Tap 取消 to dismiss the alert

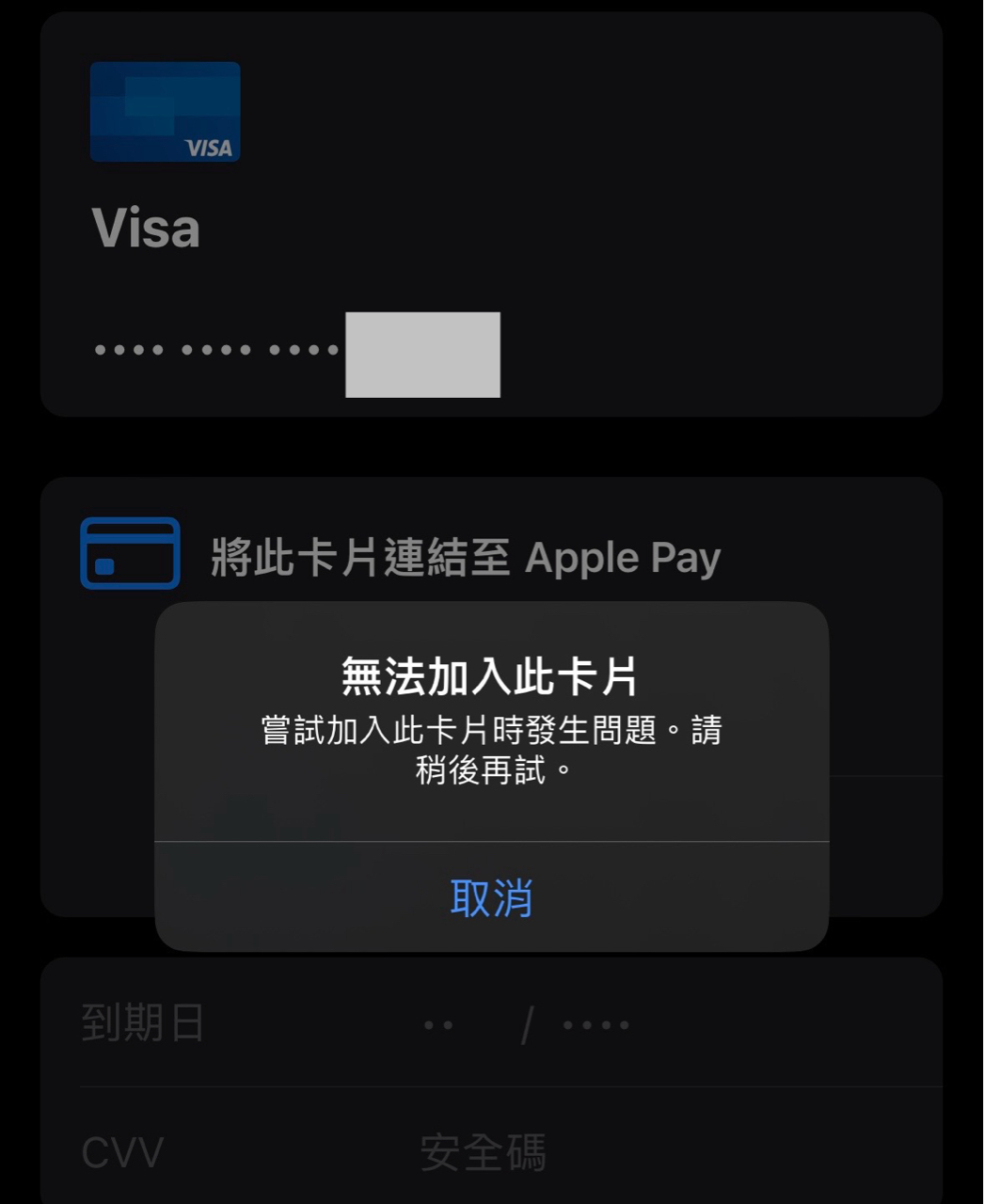pos(491,897)
